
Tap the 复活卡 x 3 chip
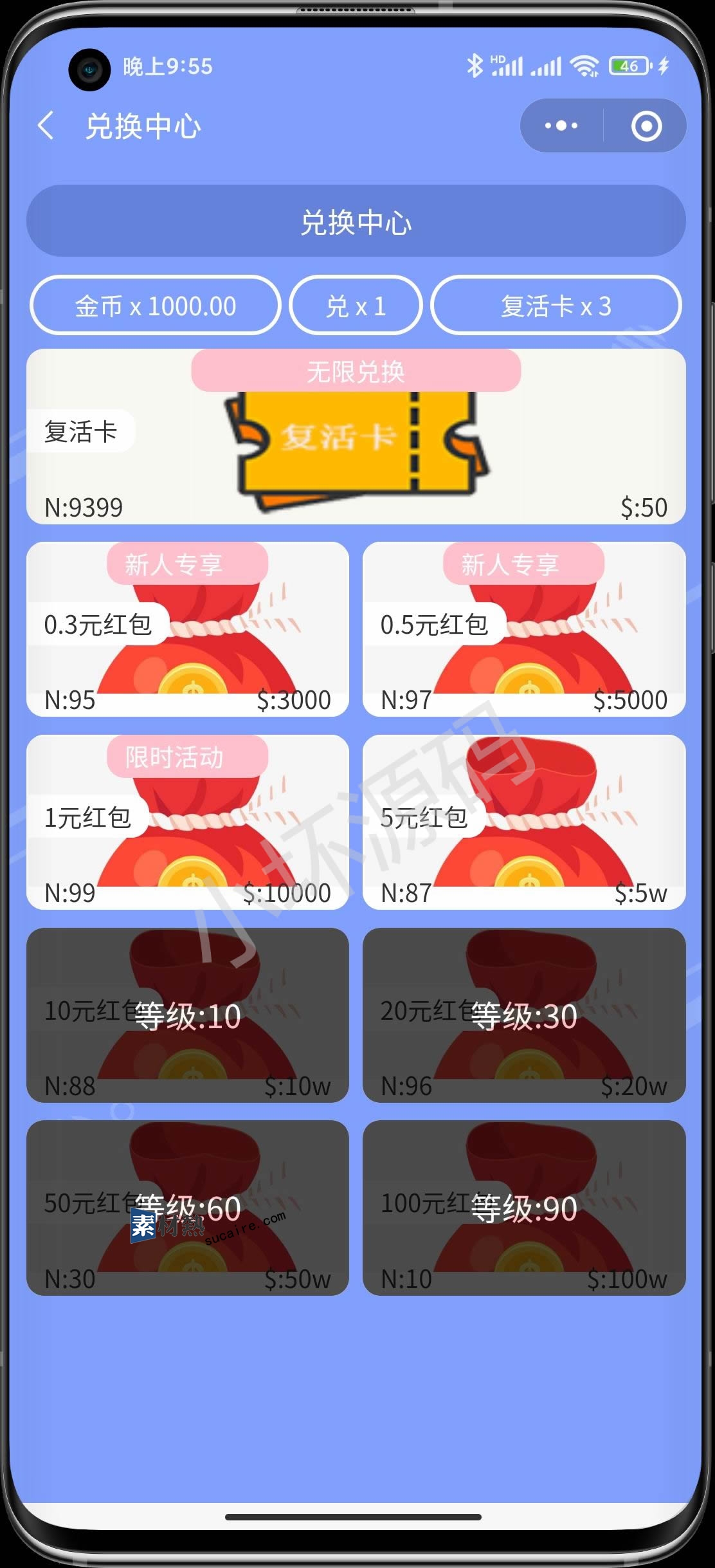point(556,306)
